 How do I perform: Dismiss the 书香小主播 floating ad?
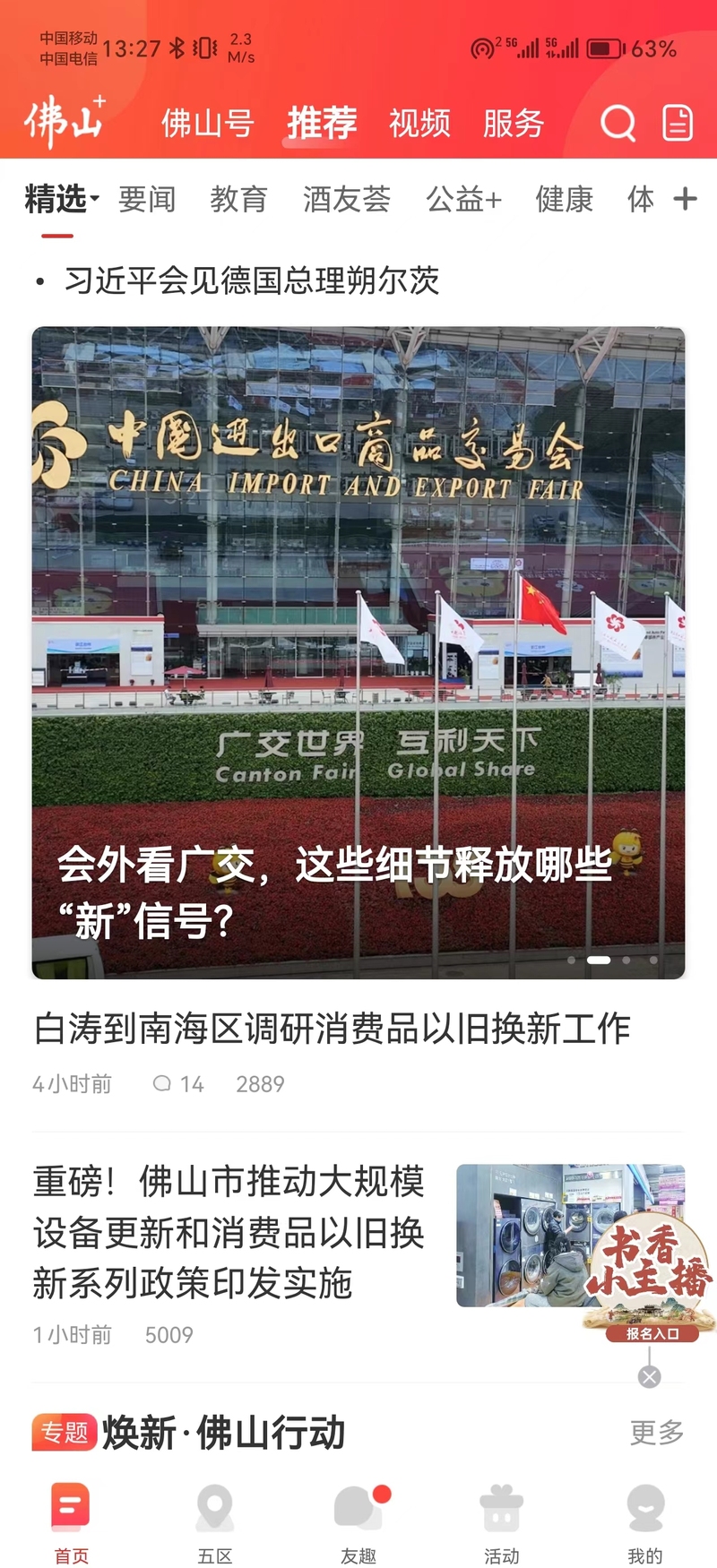(x=650, y=1377)
